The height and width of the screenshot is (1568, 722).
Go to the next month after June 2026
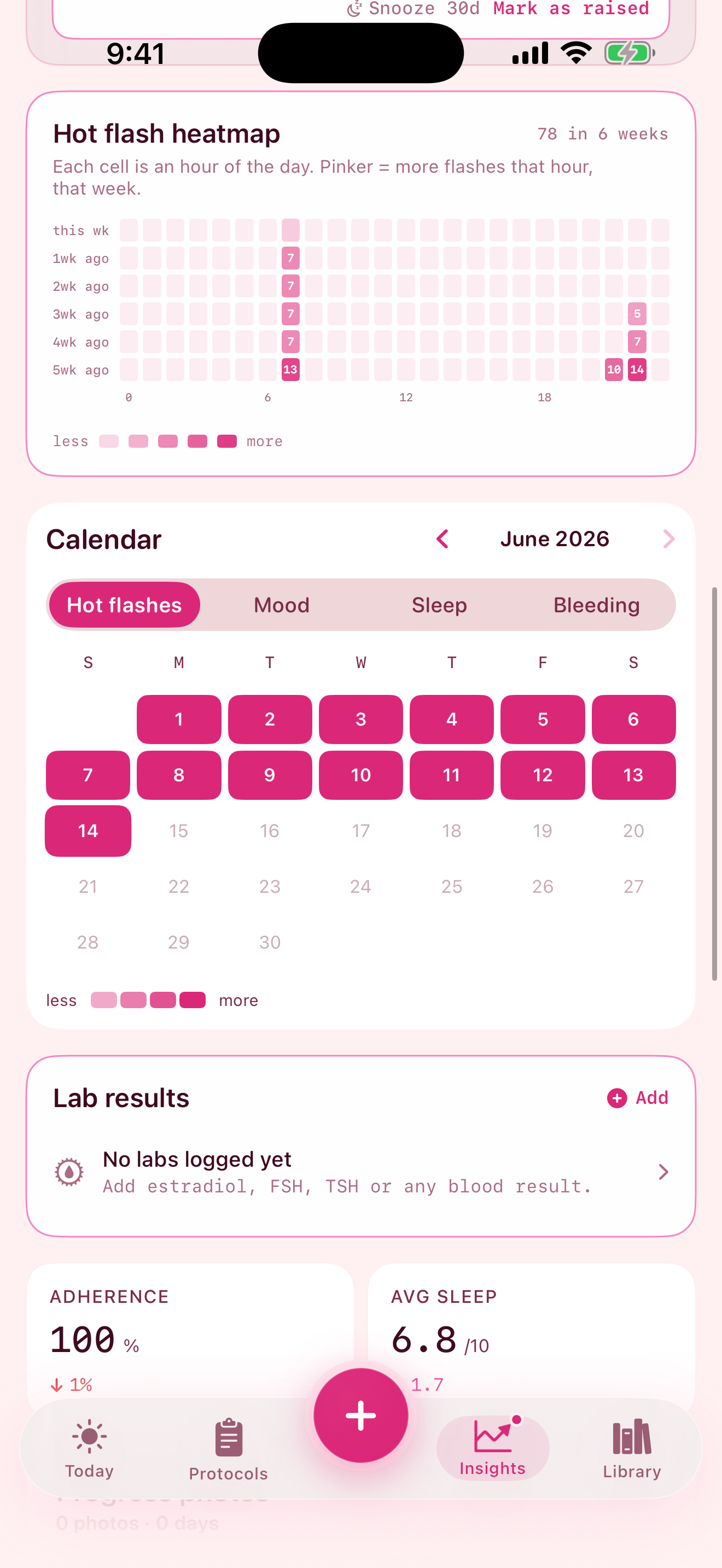pyautogui.click(x=668, y=539)
